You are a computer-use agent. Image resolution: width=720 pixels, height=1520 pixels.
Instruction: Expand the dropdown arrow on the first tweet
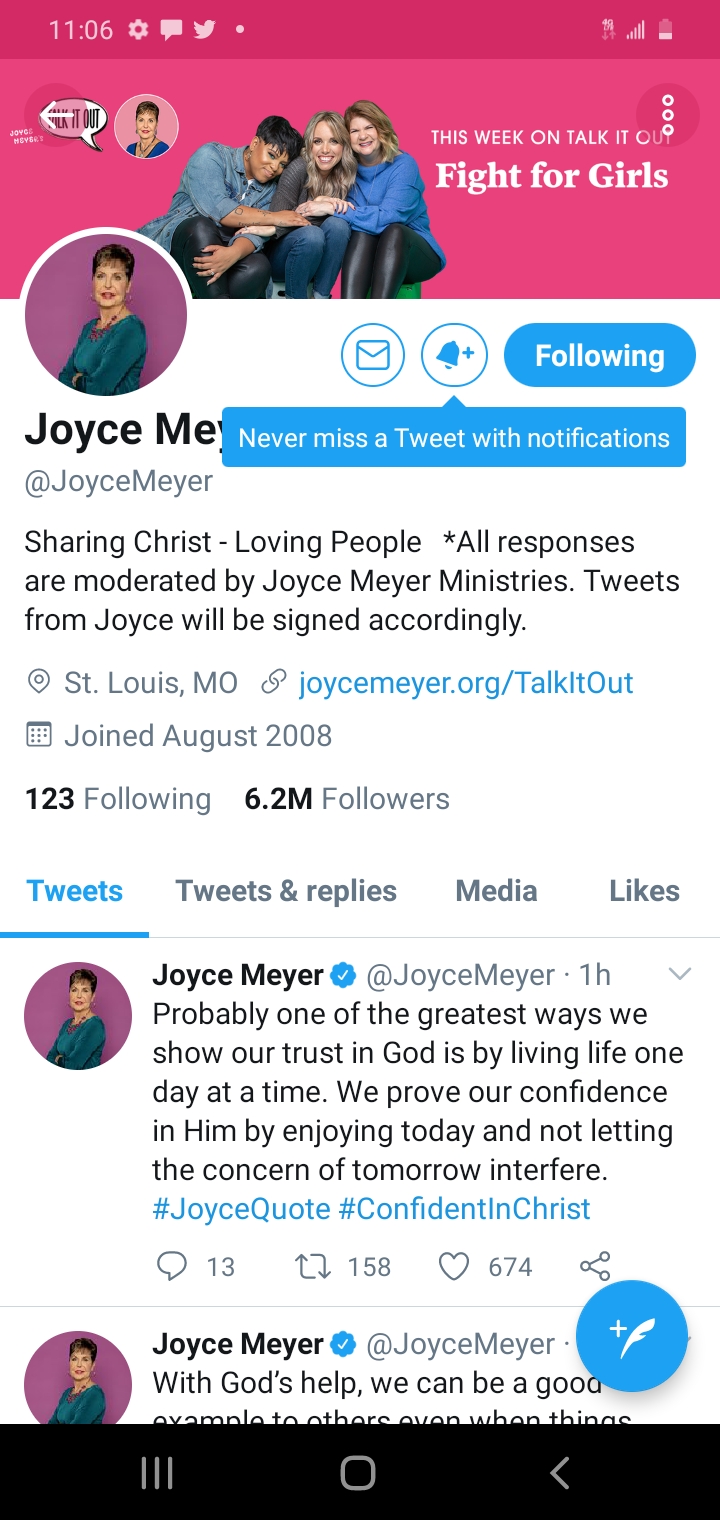(x=680, y=974)
